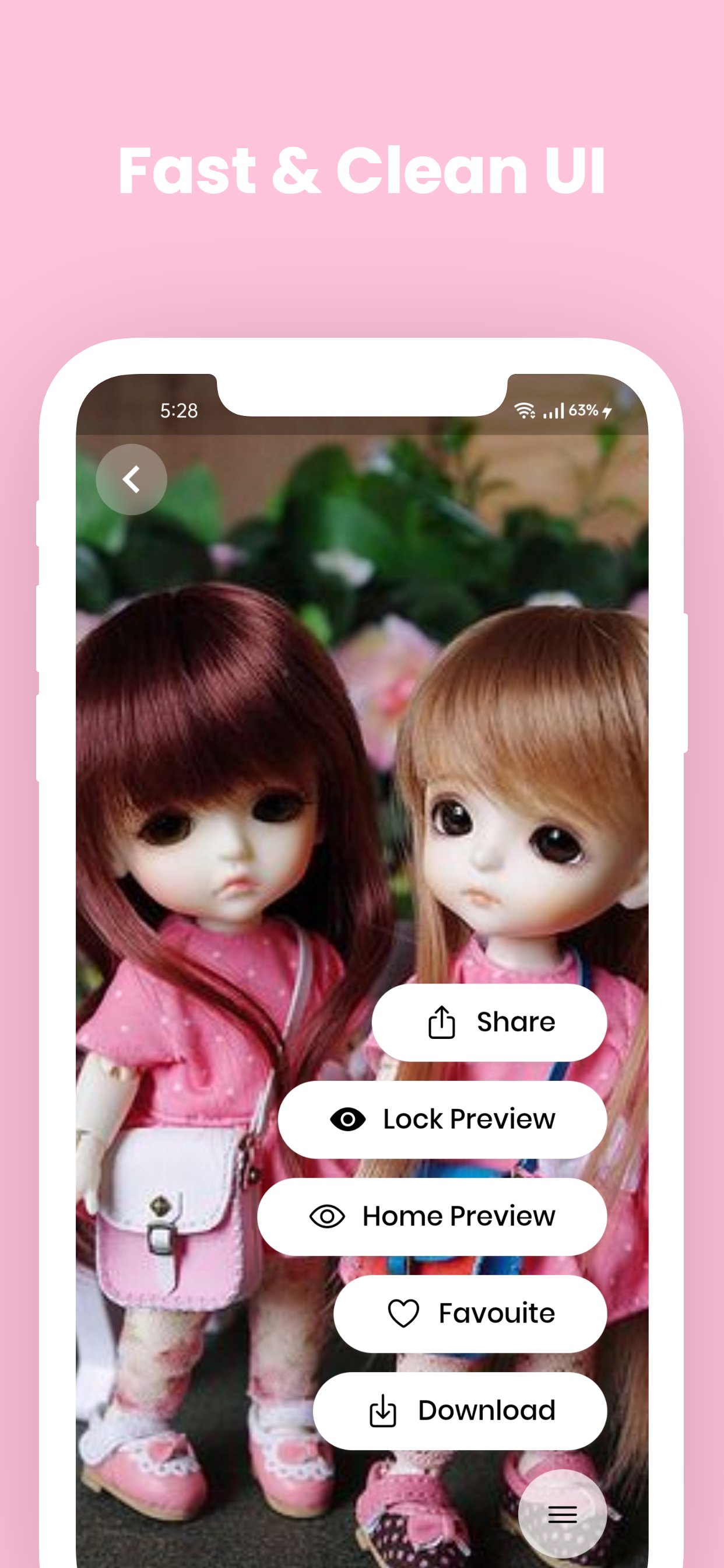Tap the back chevron to return
The height and width of the screenshot is (1568, 724).
[131, 480]
